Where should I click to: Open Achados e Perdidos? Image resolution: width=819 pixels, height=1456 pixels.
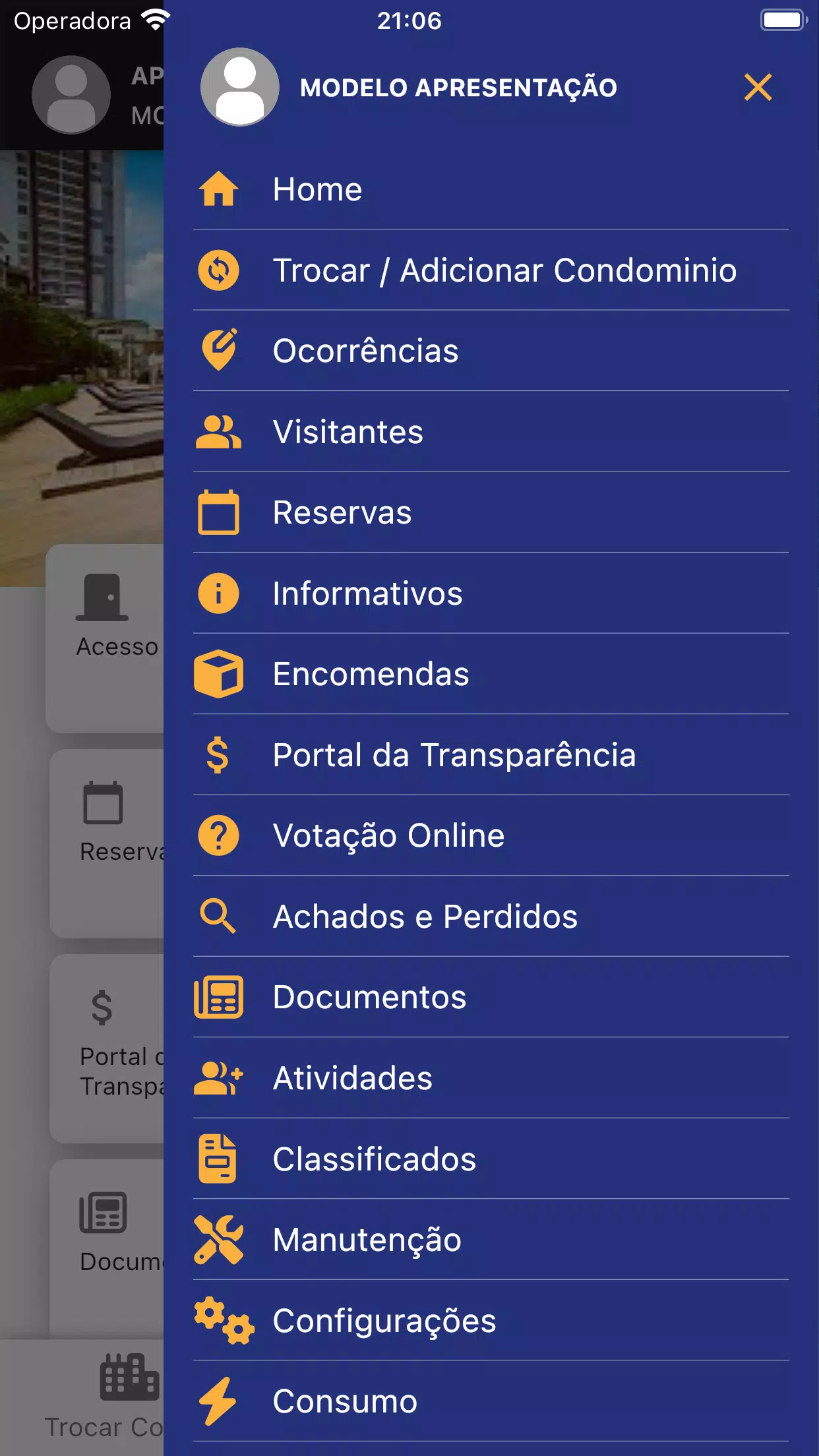tap(491, 917)
